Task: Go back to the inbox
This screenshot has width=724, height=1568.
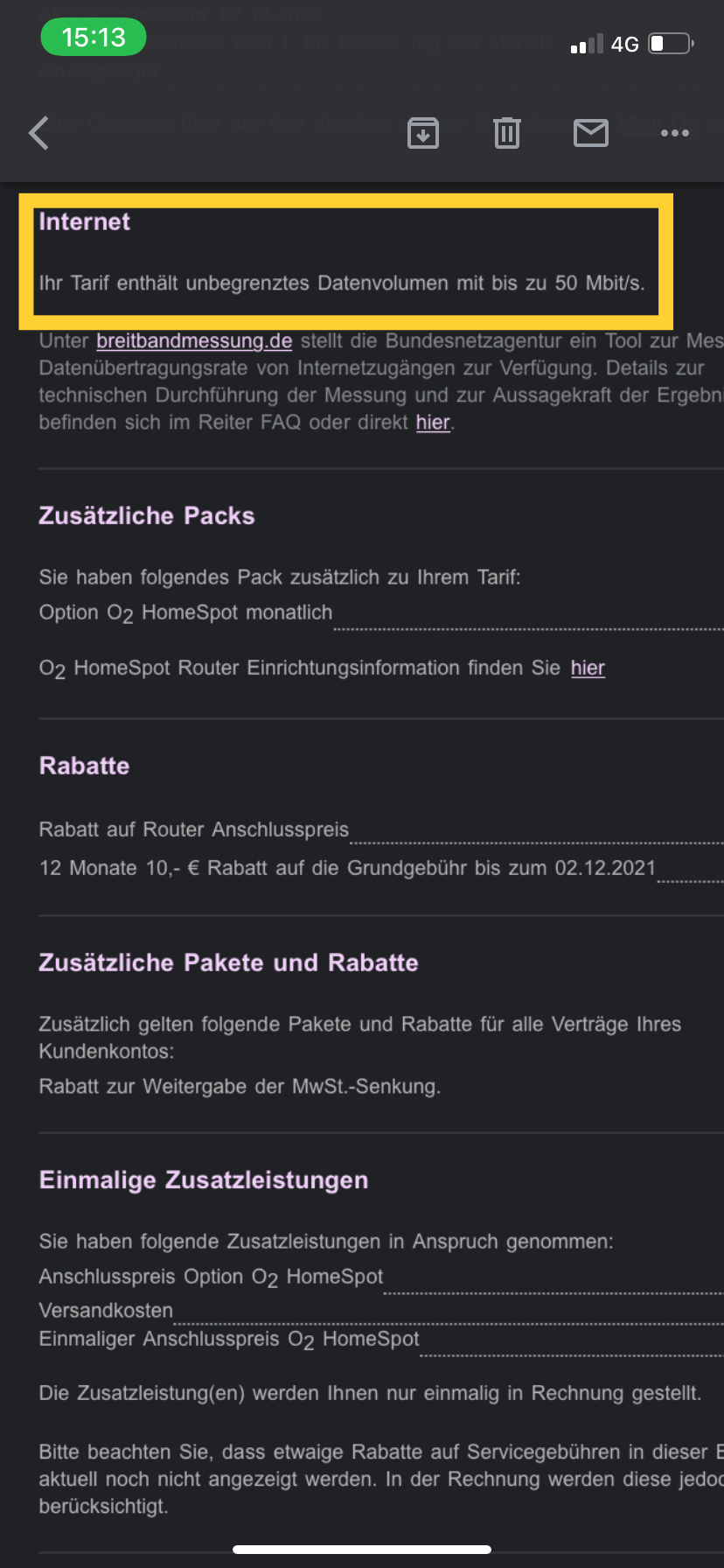Action: [x=39, y=133]
